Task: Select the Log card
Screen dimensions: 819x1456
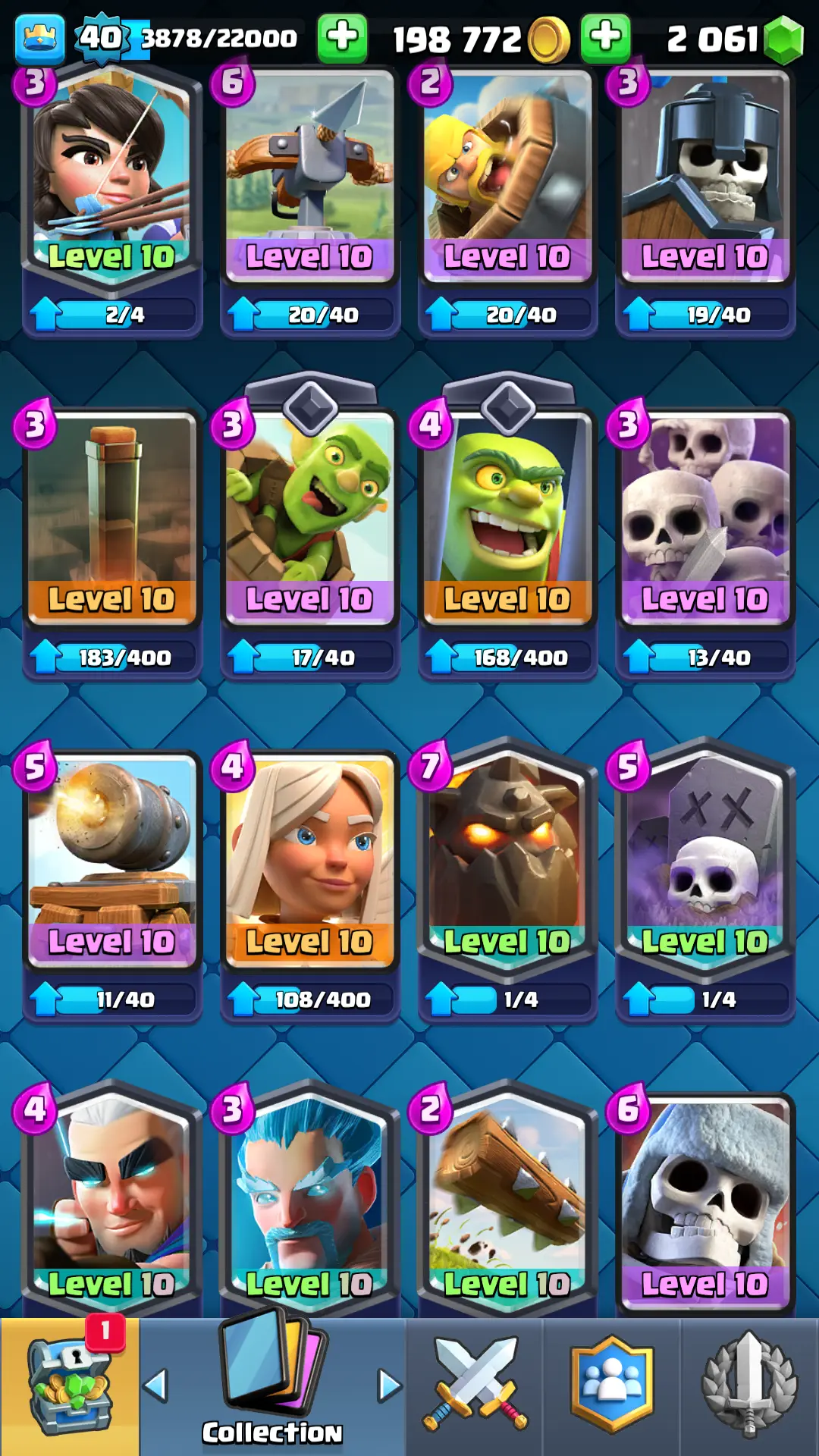Action: click(507, 1198)
